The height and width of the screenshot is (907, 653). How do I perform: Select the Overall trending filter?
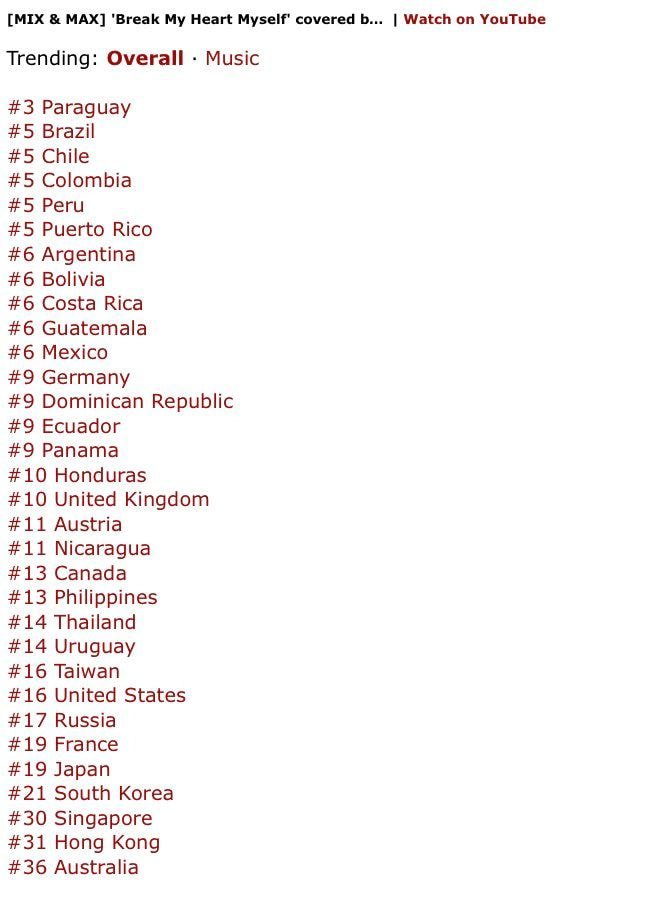[x=145, y=58]
